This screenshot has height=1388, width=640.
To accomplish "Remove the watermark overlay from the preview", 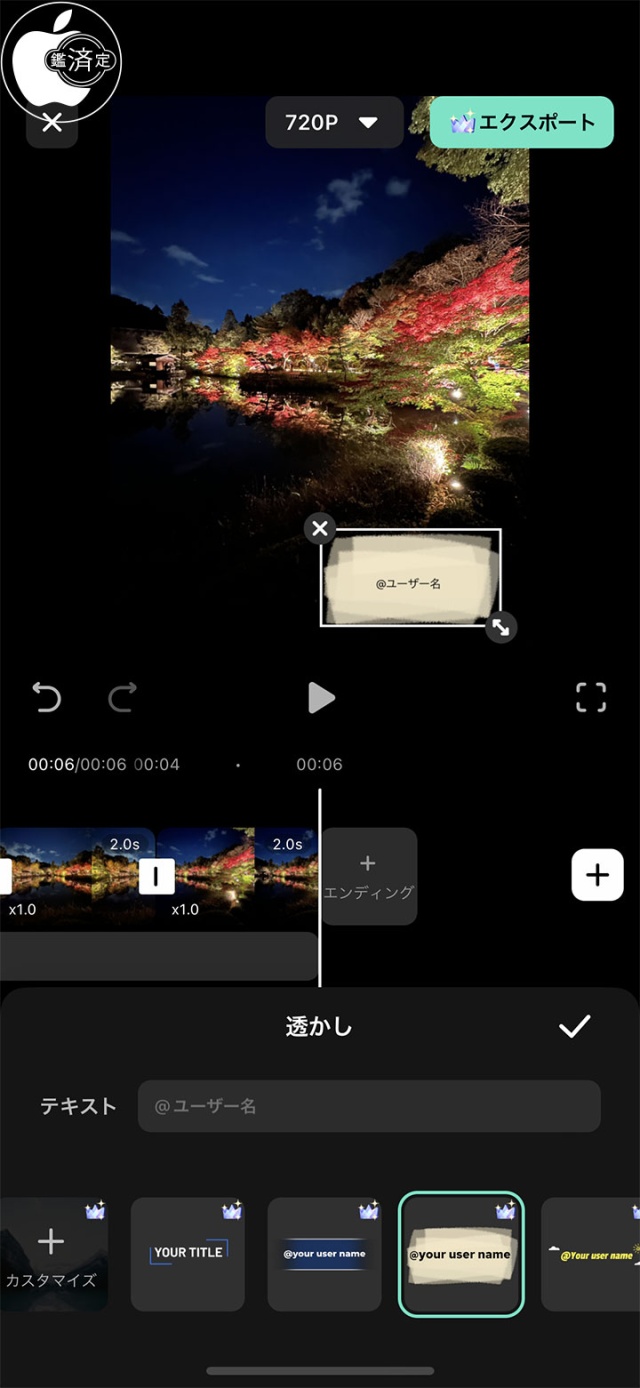I will [x=320, y=529].
